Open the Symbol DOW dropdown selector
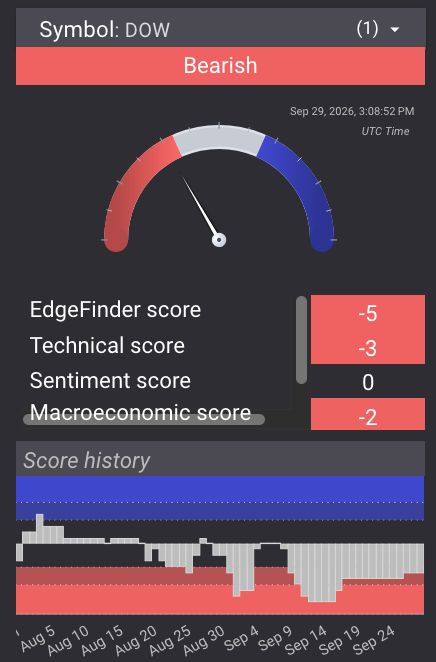Screen dimensions: 436x662 coord(220,29)
